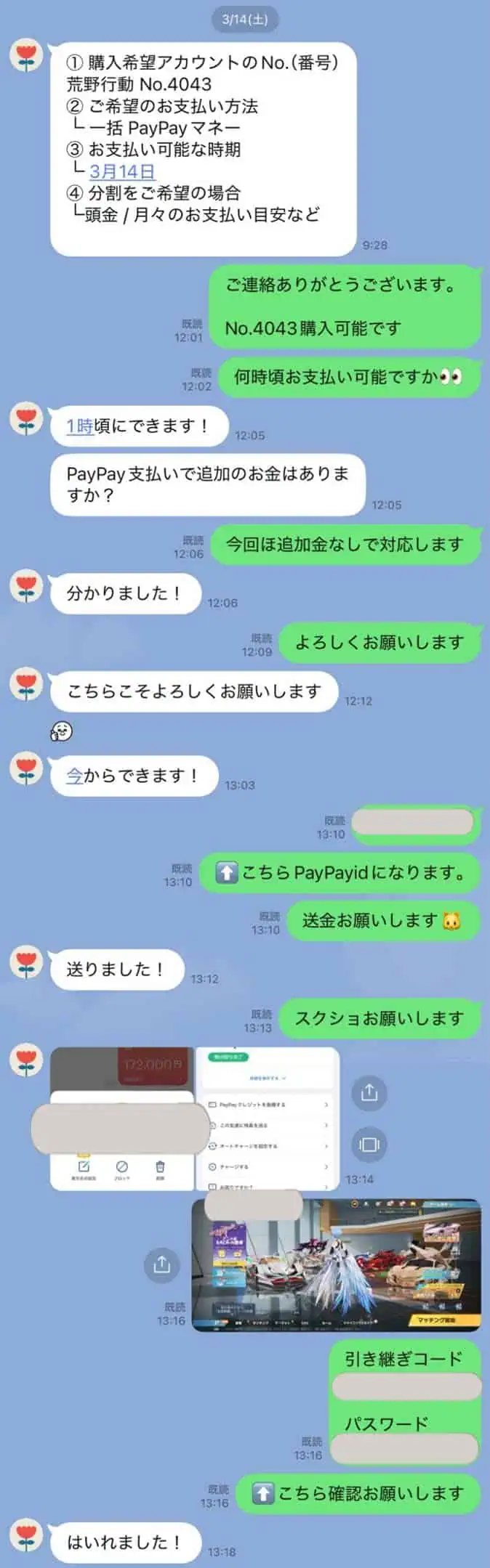
Task: Share the PayPay screenshots sent at 13:14
Action: click(369, 1092)
